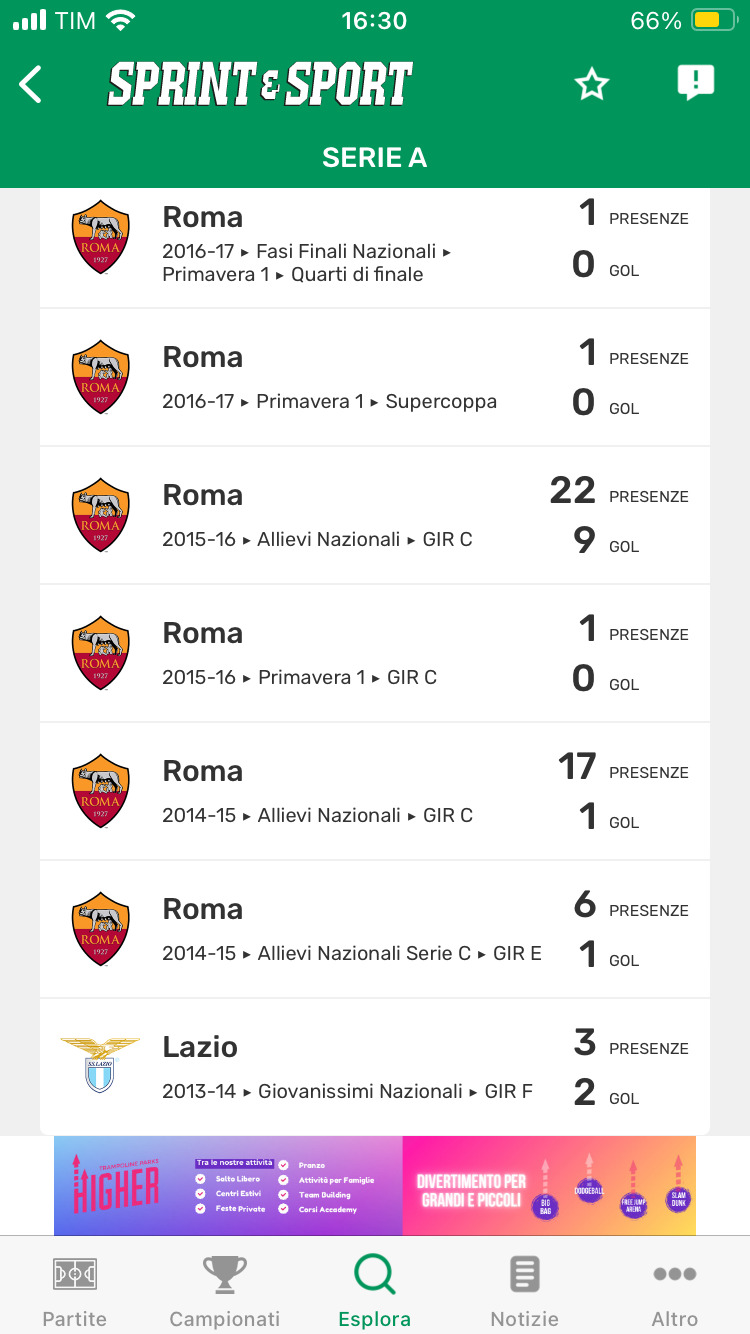Viewport: 750px width, 1334px height.
Task: Add to favorites with the star icon
Action: tap(592, 85)
